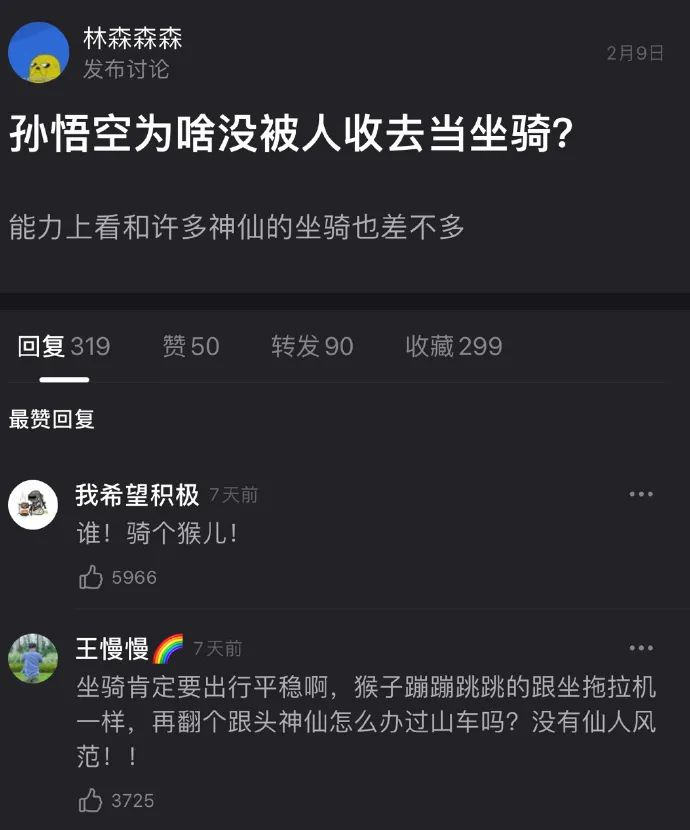Switch to the 转发 90 tab
690x830 pixels.
(312, 347)
